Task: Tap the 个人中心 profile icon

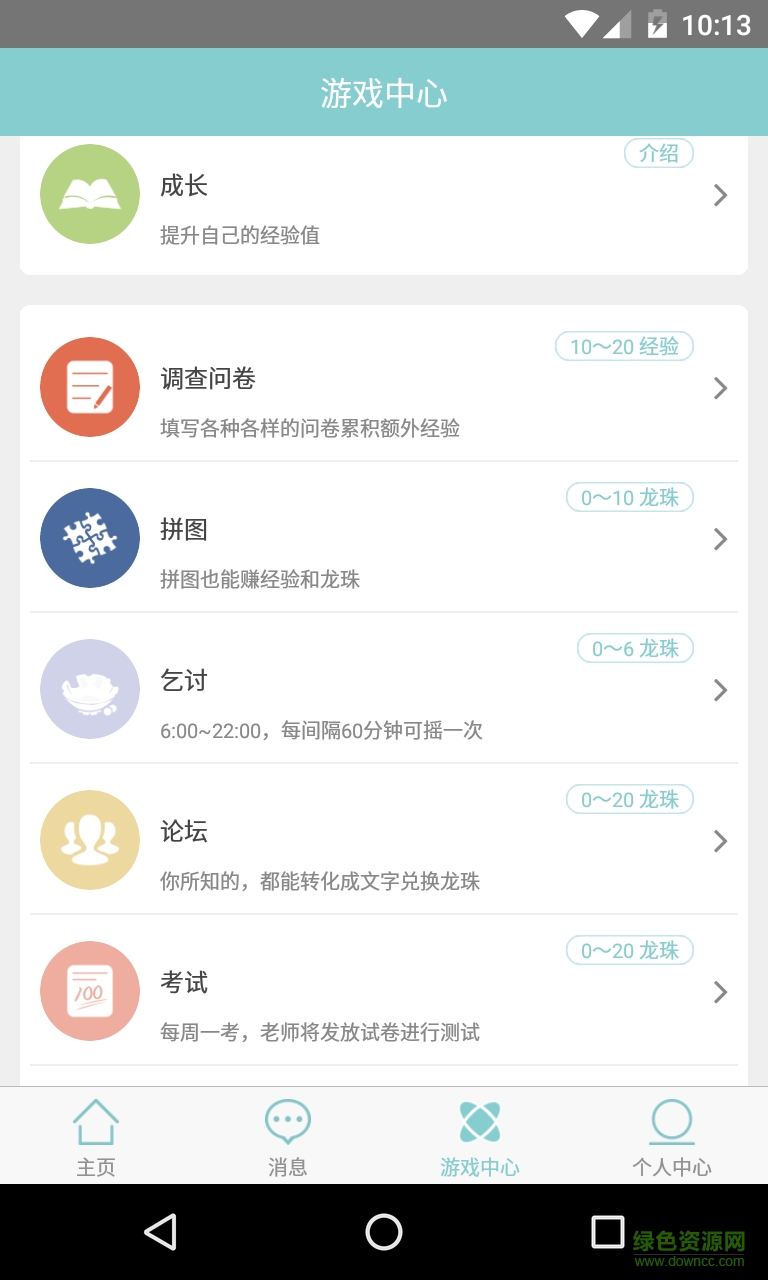Action: 671,1122
